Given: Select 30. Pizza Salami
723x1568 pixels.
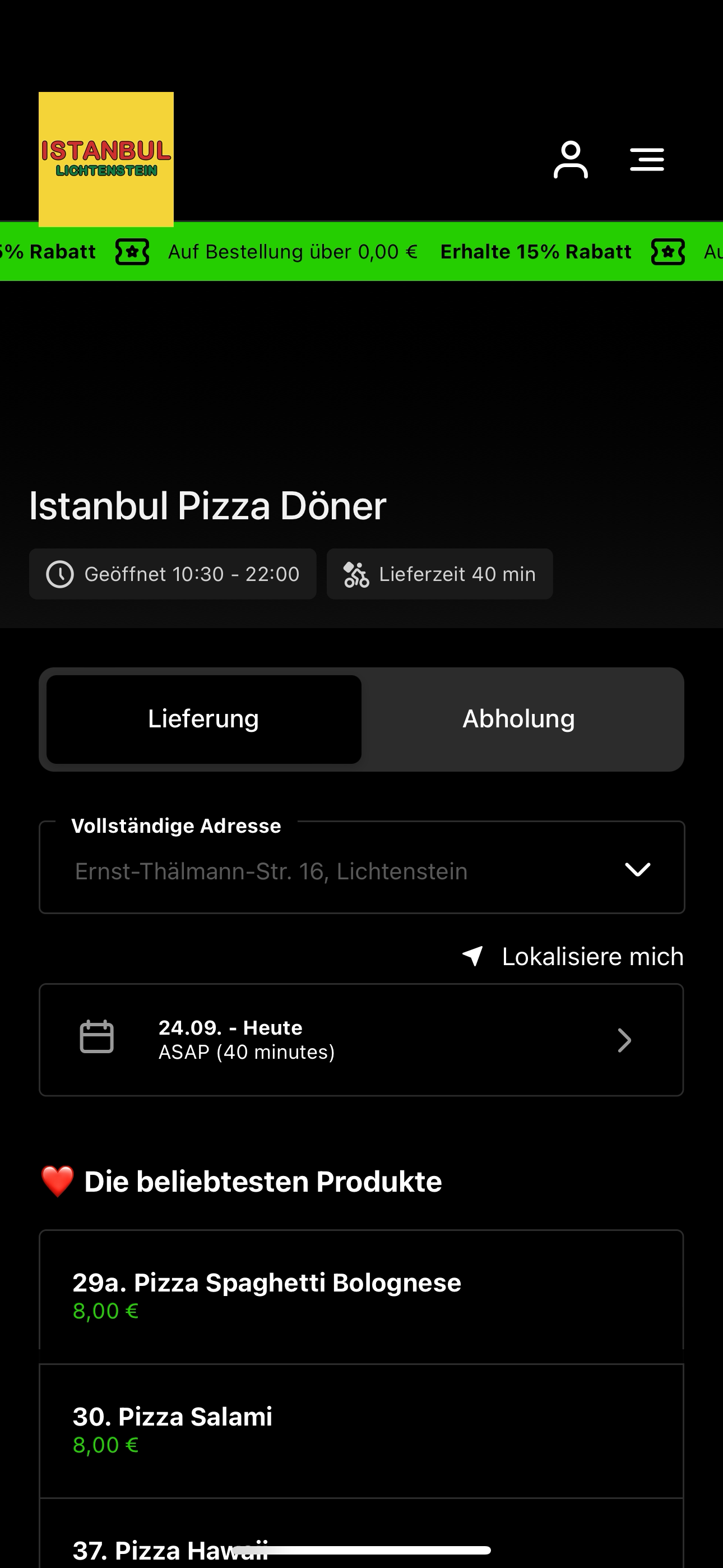Looking at the screenshot, I should point(361,1431).
